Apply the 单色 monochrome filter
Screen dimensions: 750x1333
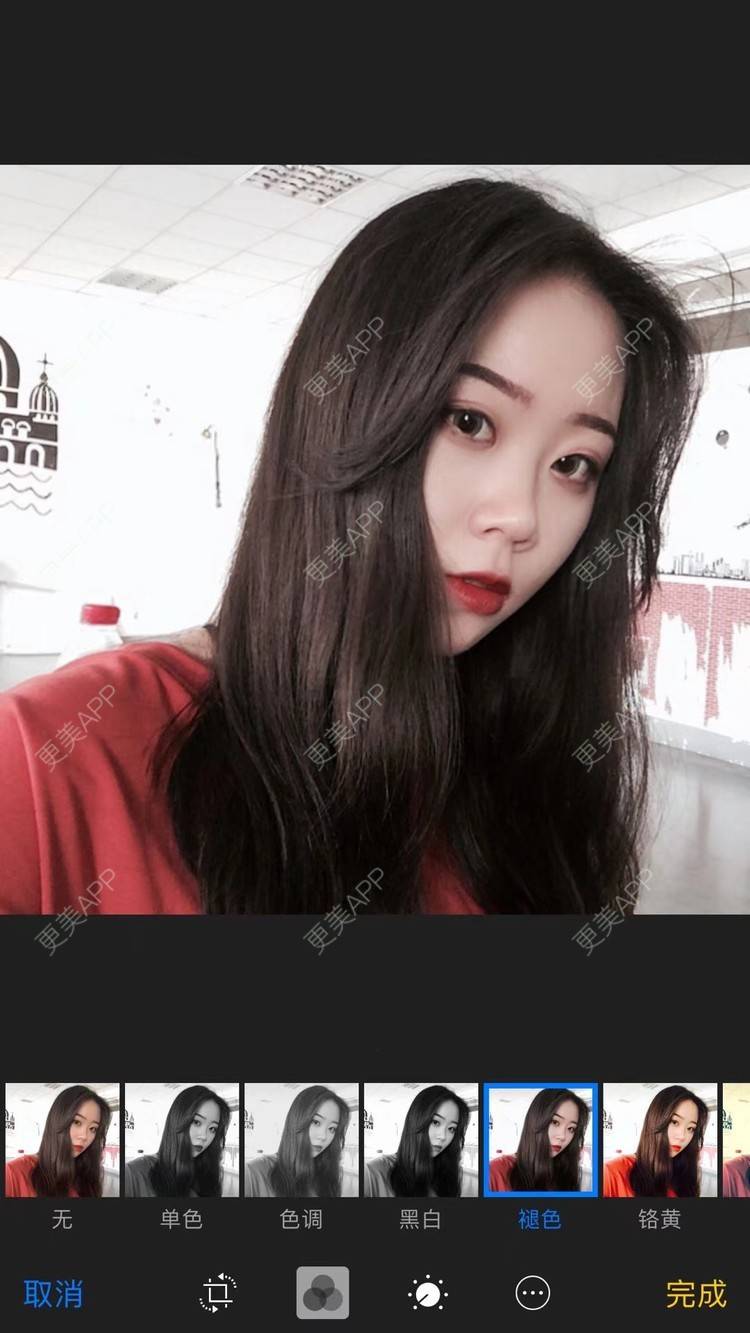(x=183, y=1139)
